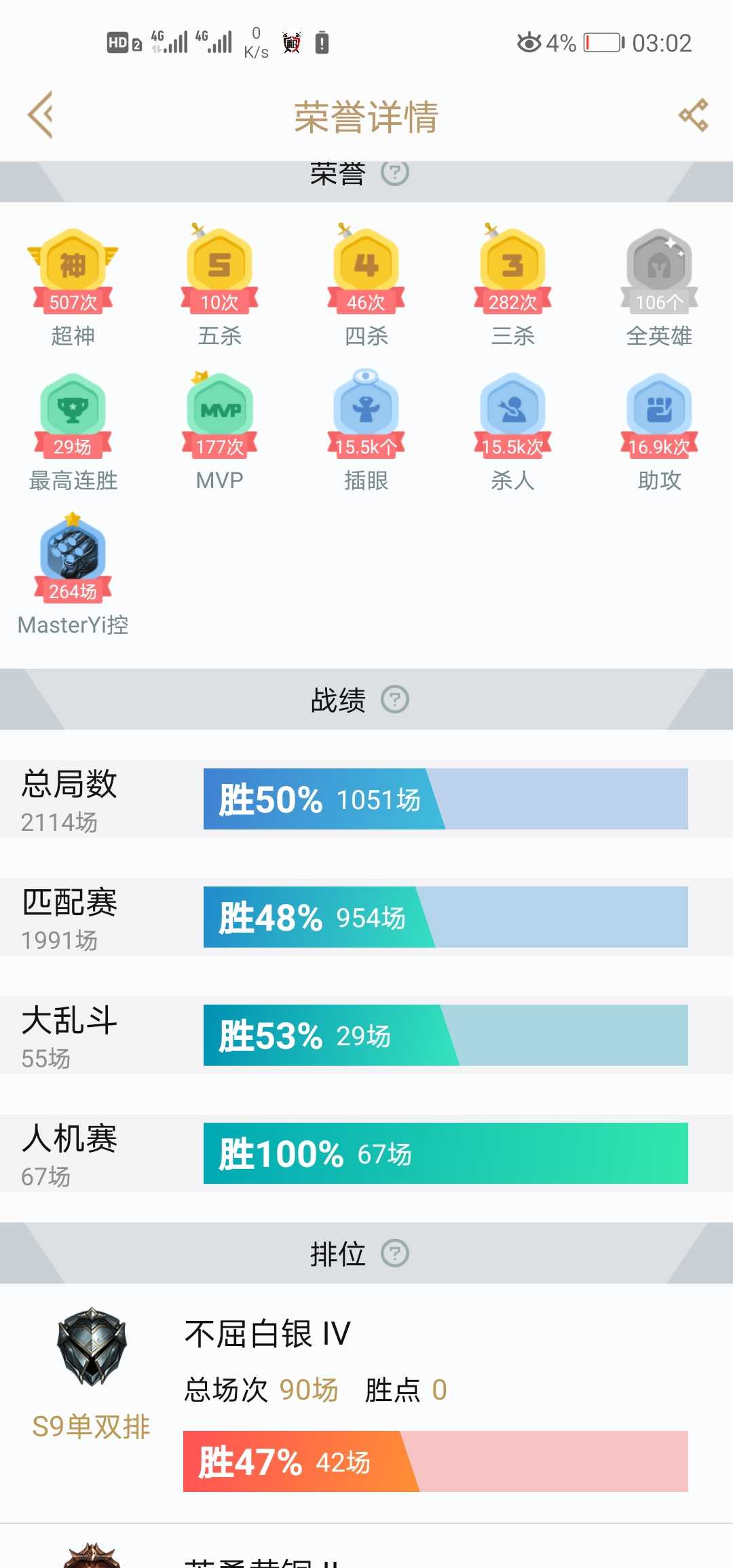
Task: Open the help icon beside 战绩
Action: (395, 699)
